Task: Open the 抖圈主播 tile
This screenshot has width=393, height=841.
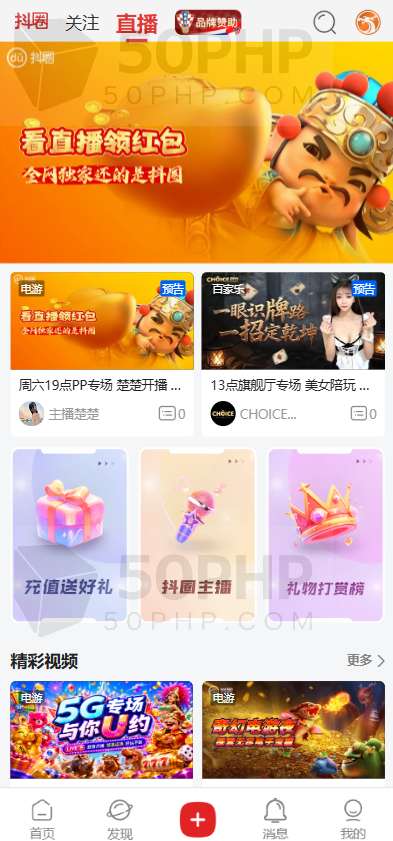Action: pos(198,535)
